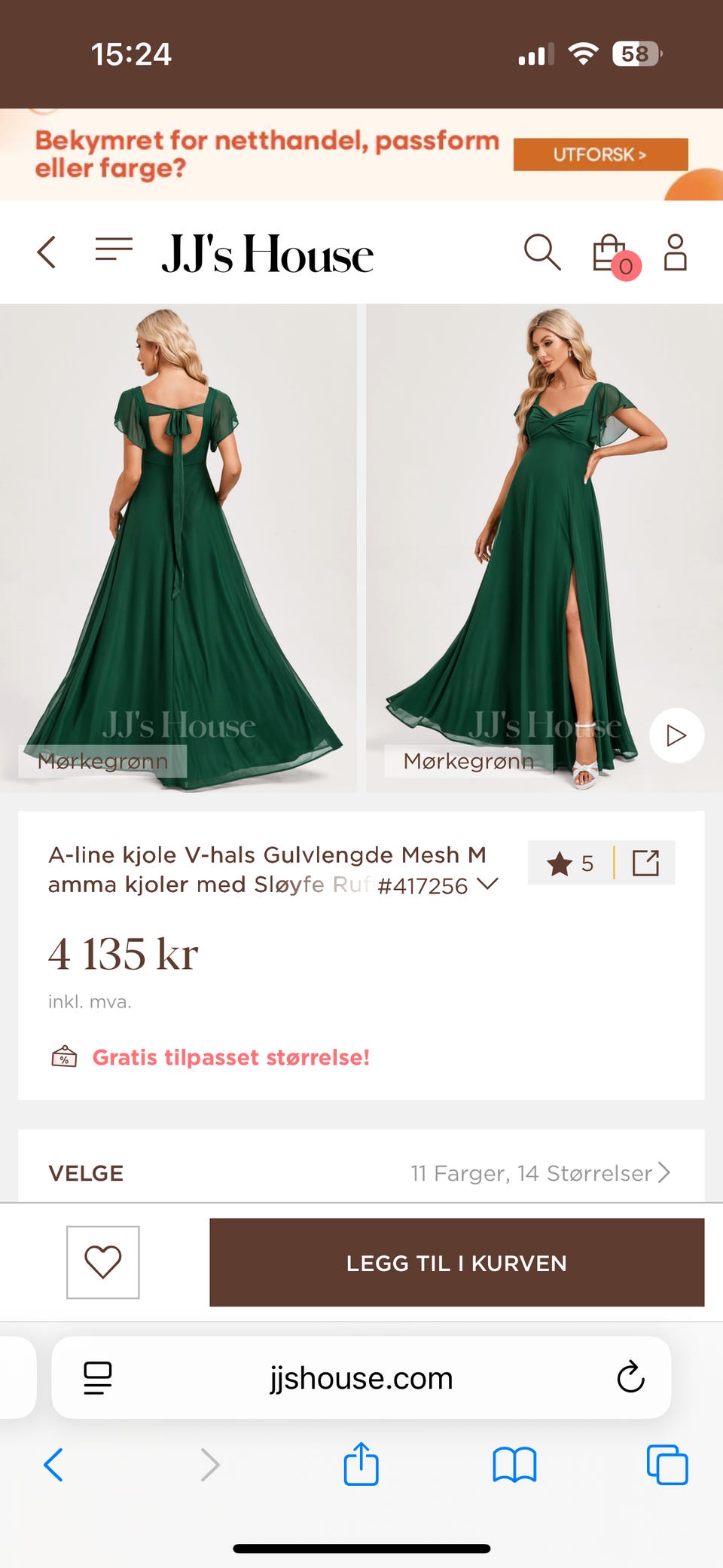Open Safari tabs overview
This screenshot has height=1568, width=723.
[x=666, y=1465]
